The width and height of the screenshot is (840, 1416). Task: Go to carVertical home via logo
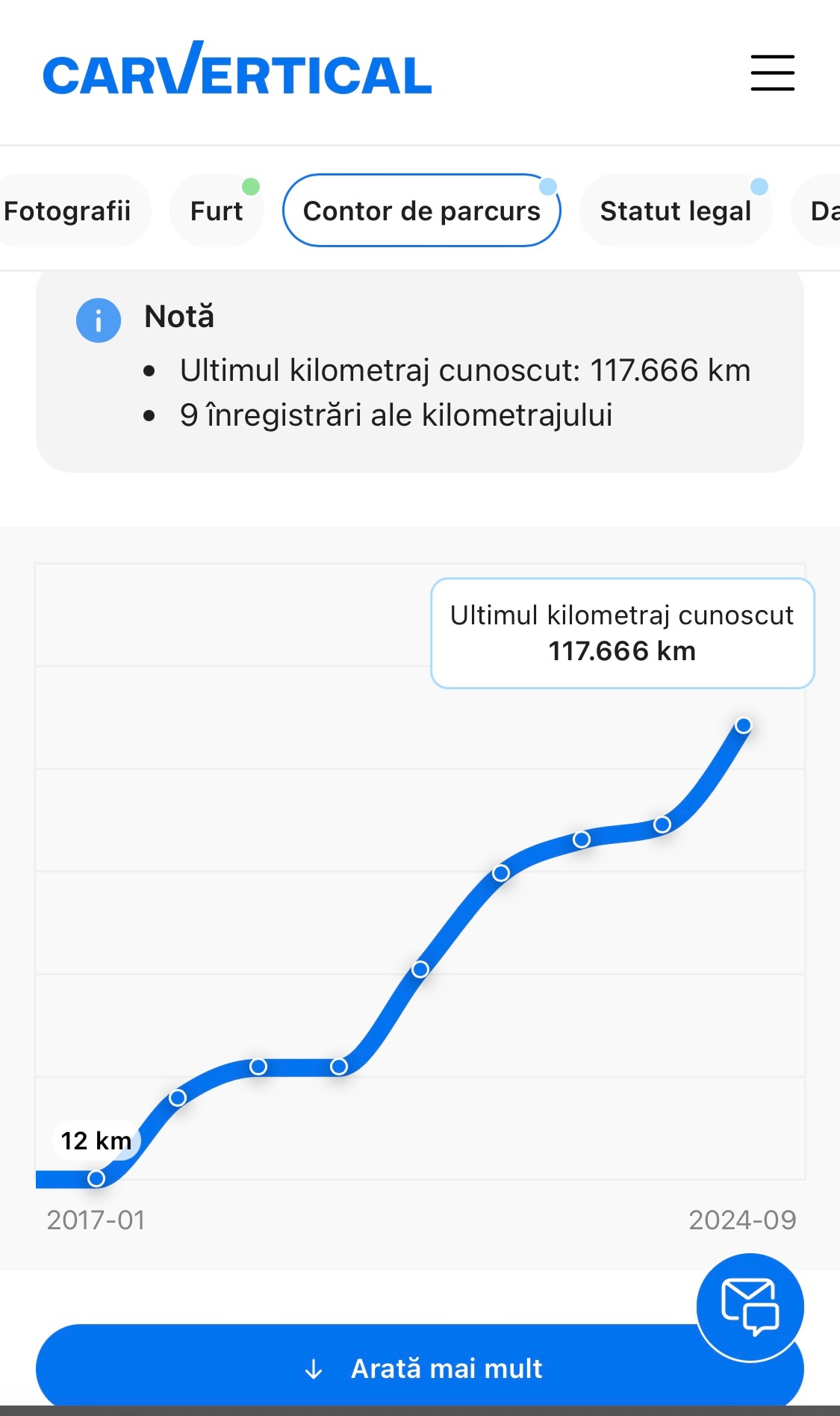point(237,72)
